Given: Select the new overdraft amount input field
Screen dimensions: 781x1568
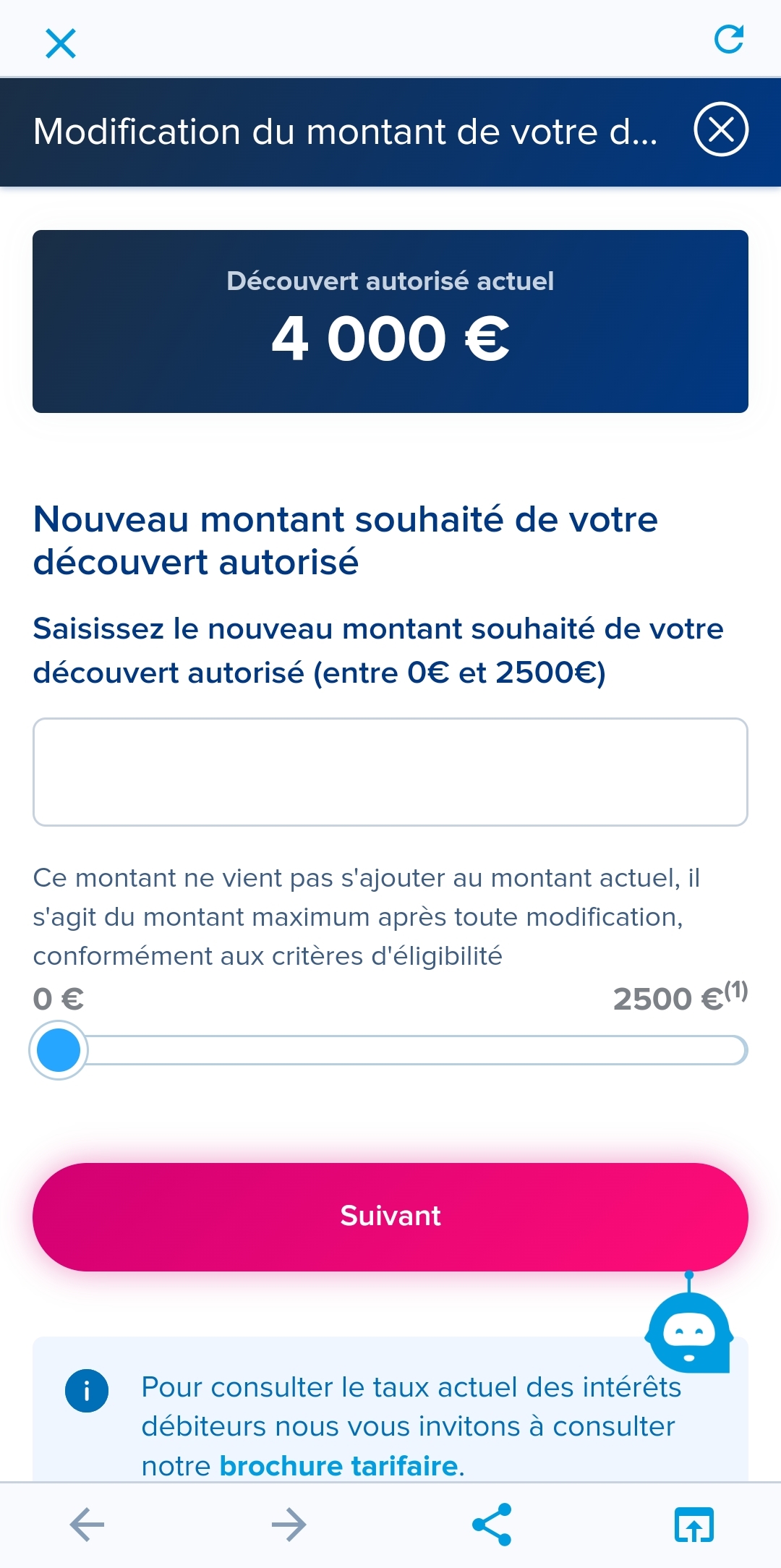Looking at the screenshot, I should pyautogui.click(x=390, y=771).
